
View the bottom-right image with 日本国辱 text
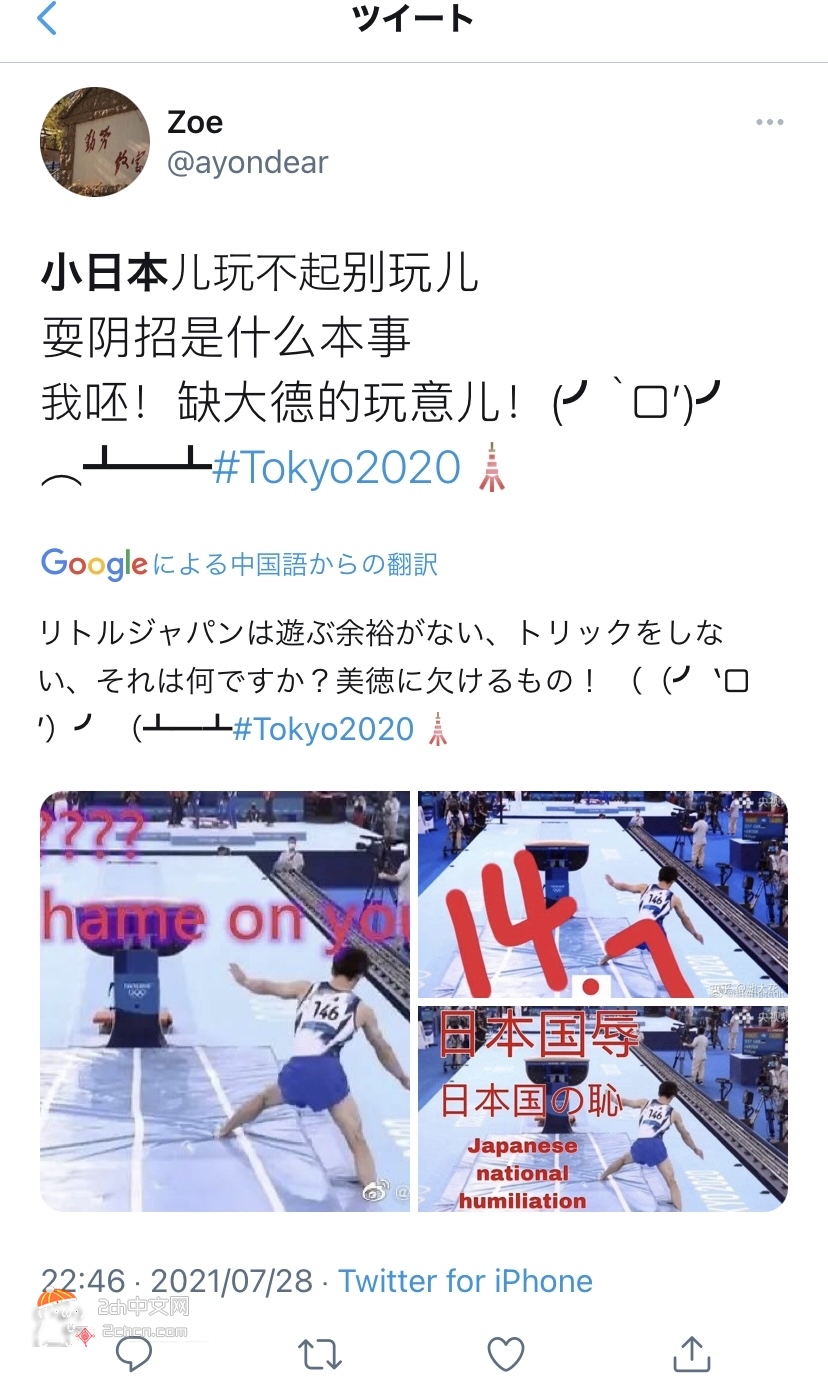click(602, 1109)
